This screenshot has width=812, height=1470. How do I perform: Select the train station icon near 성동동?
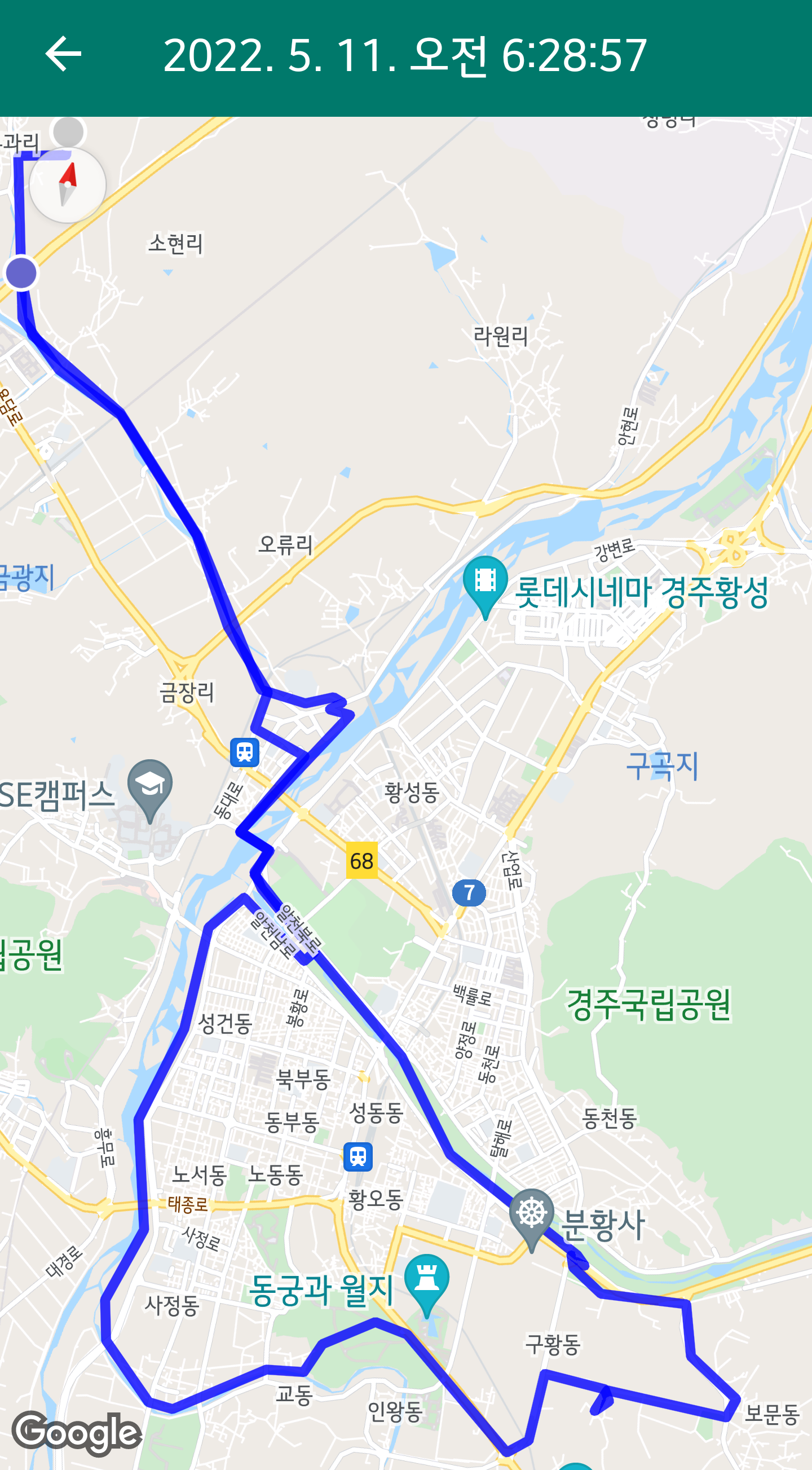[x=358, y=1157]
